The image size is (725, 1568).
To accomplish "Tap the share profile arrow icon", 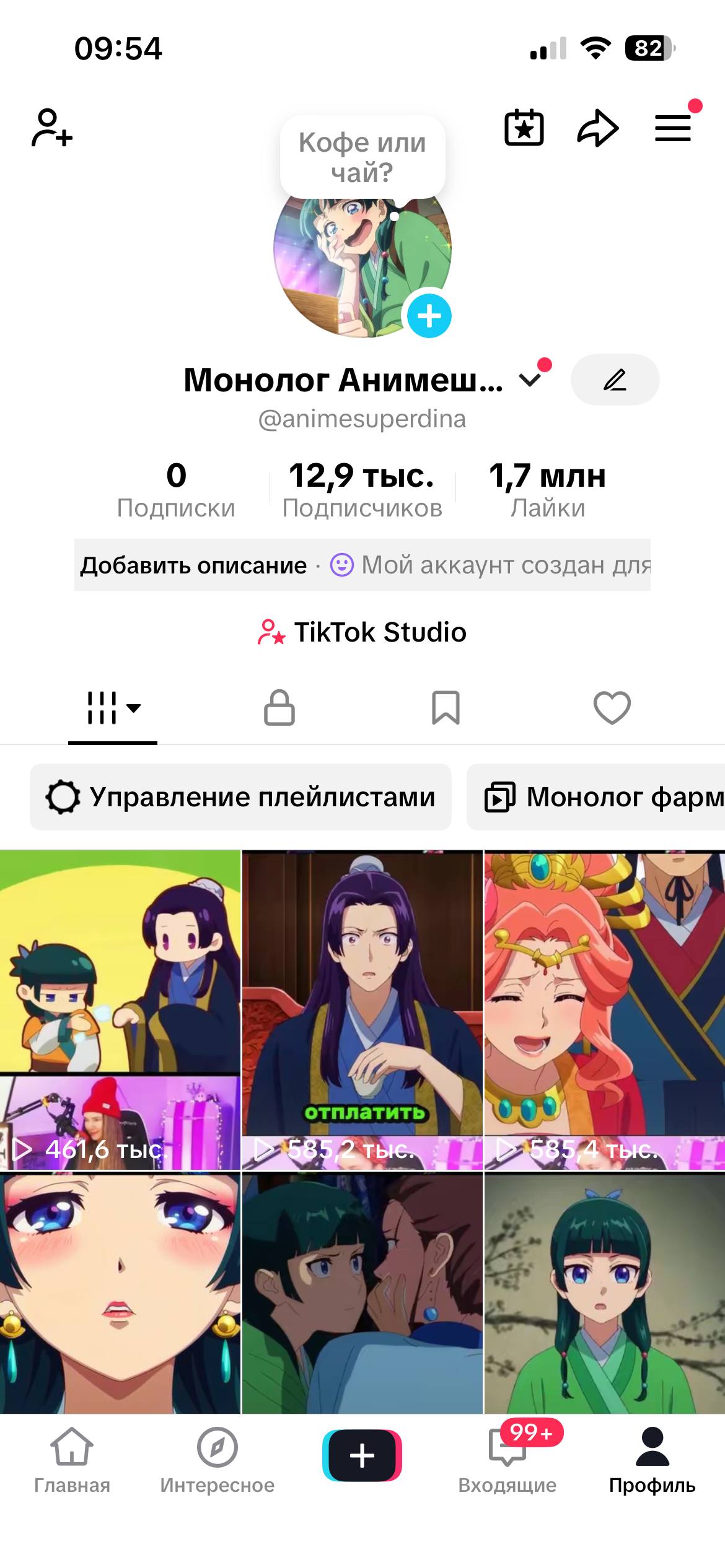I will [x=597, y=128].
